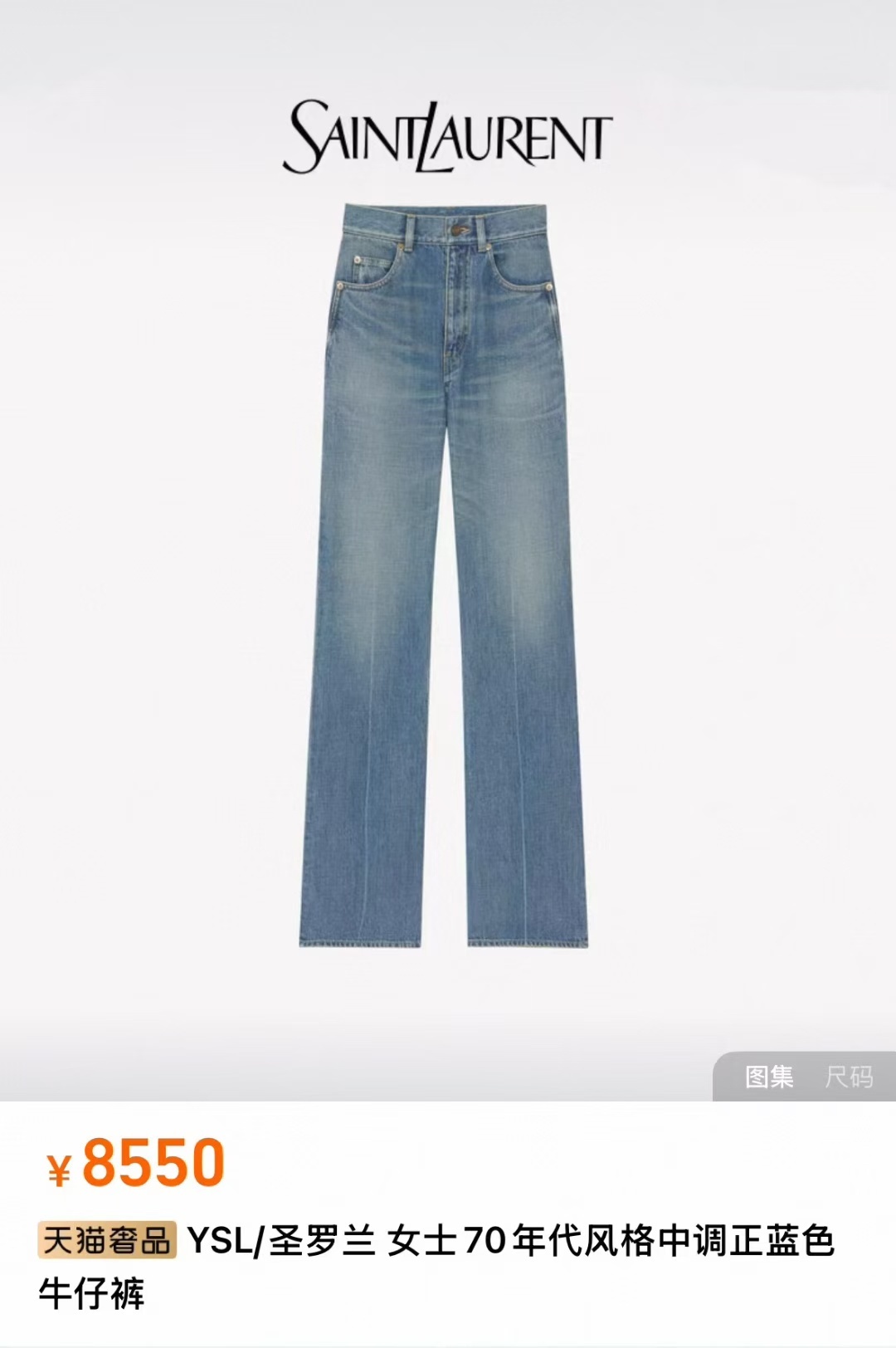Select the 图集 tab

pos(769,1077)
